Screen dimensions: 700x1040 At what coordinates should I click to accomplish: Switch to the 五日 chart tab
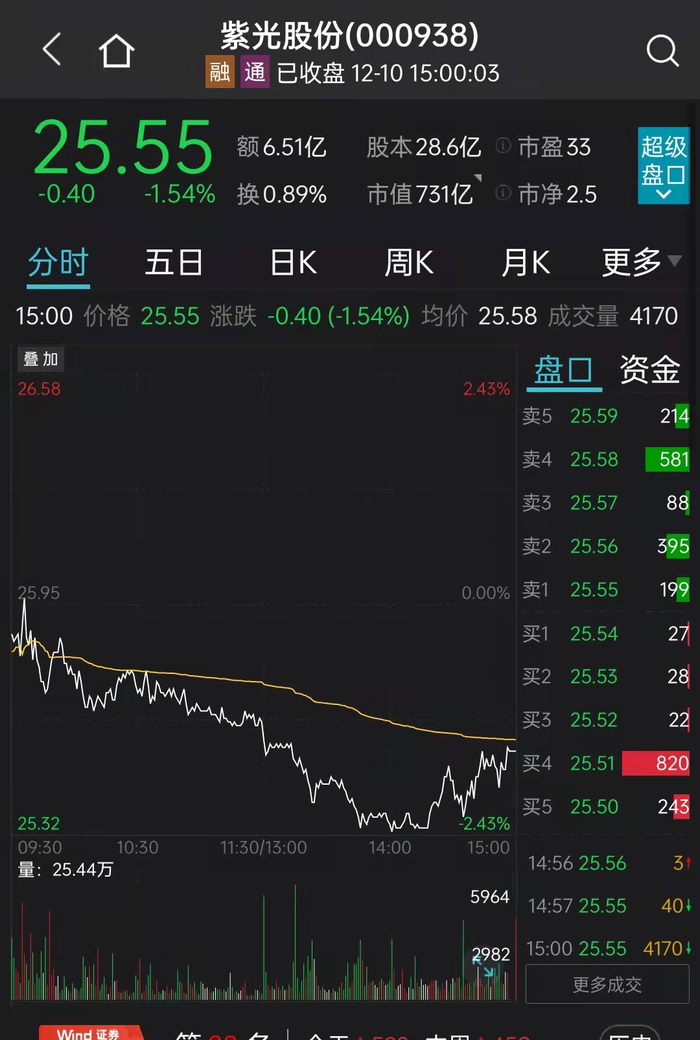click(174, 263)
